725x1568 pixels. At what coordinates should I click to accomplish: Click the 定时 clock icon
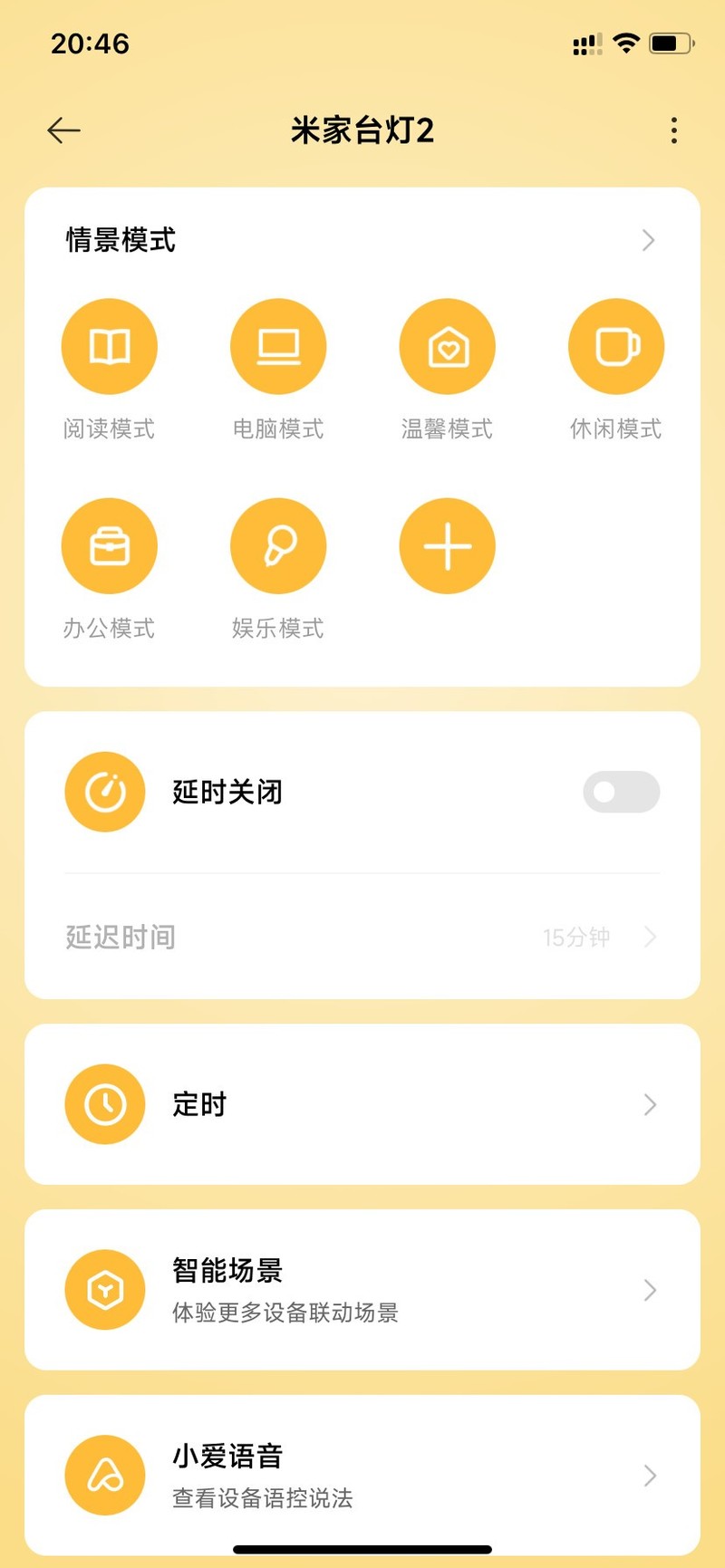[104, 1104]
